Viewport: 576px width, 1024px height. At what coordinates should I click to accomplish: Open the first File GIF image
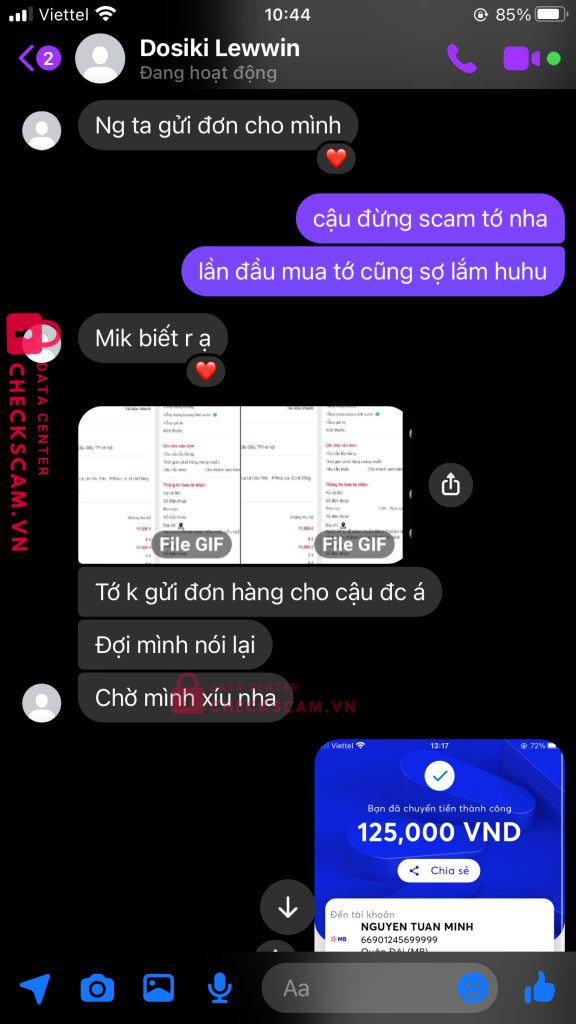click(x=159, y=485)
